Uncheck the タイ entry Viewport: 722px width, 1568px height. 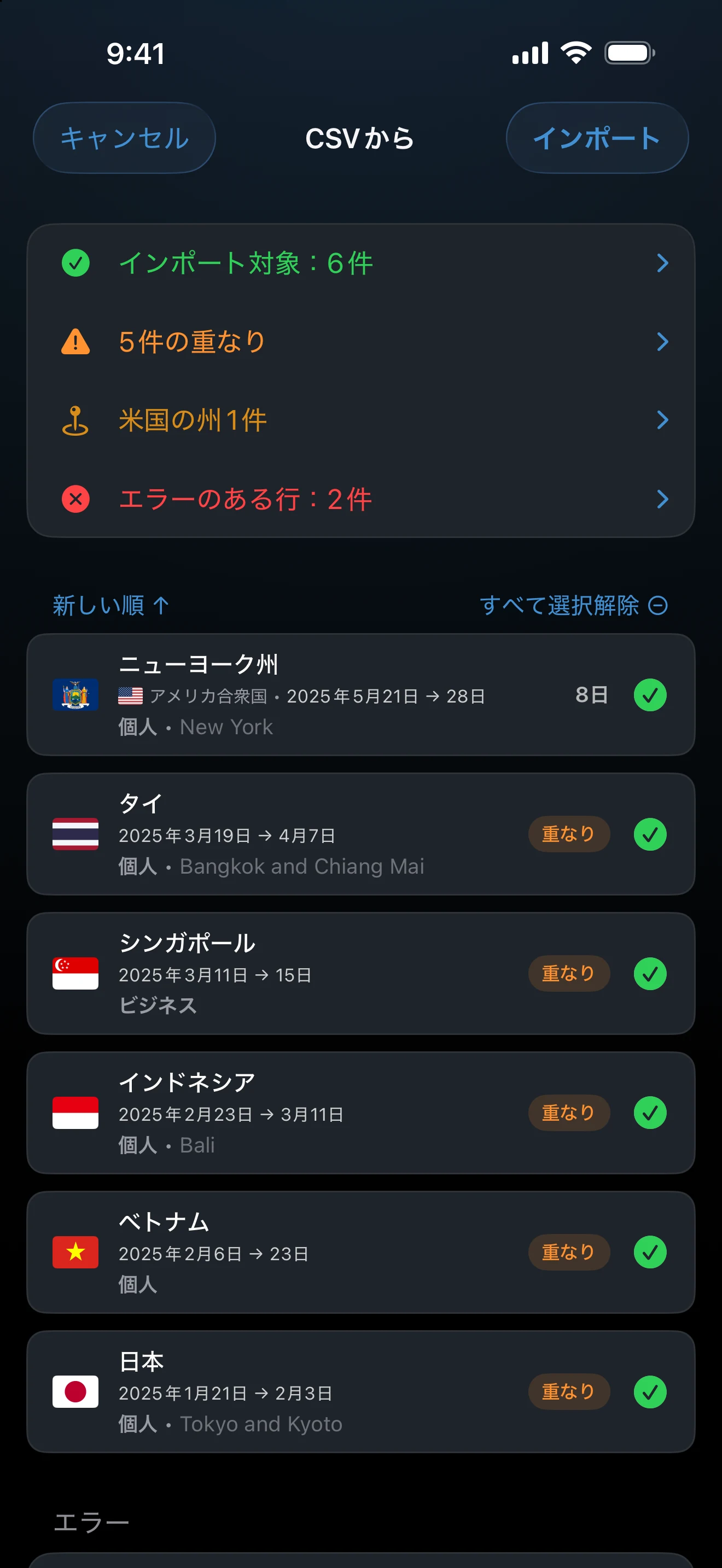pos(650,834)
